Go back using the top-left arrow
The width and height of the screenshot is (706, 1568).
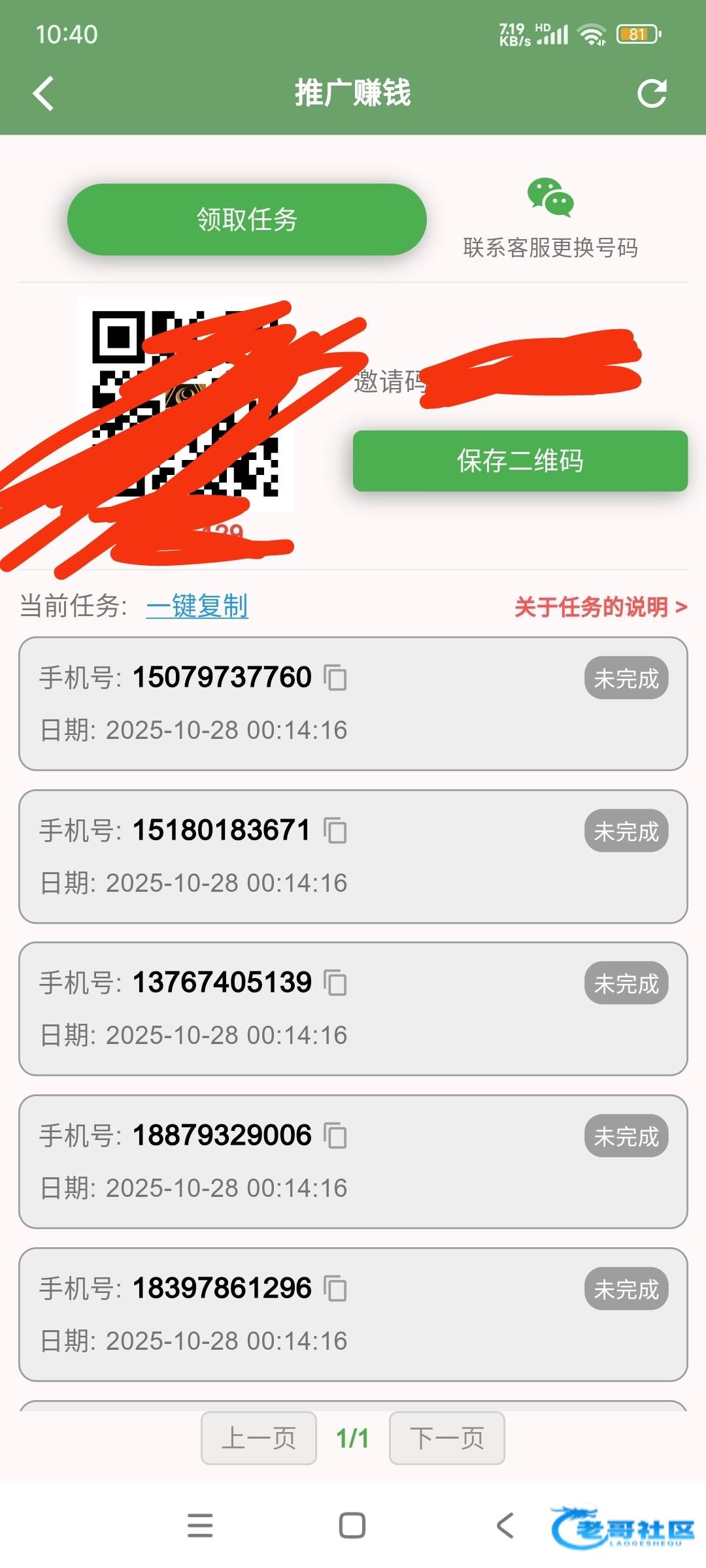coord(43,93)
